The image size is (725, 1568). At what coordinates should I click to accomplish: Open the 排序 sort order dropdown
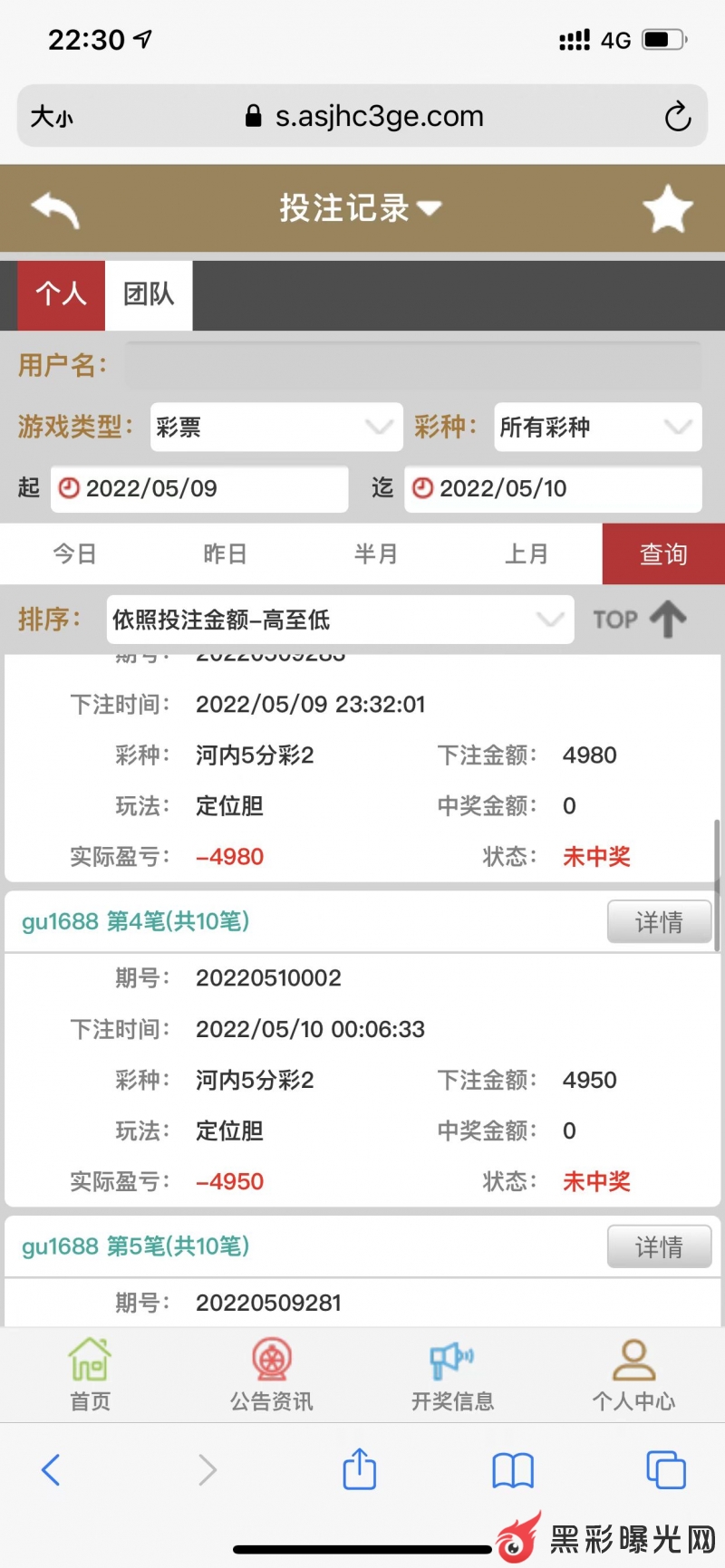(340, 620)
